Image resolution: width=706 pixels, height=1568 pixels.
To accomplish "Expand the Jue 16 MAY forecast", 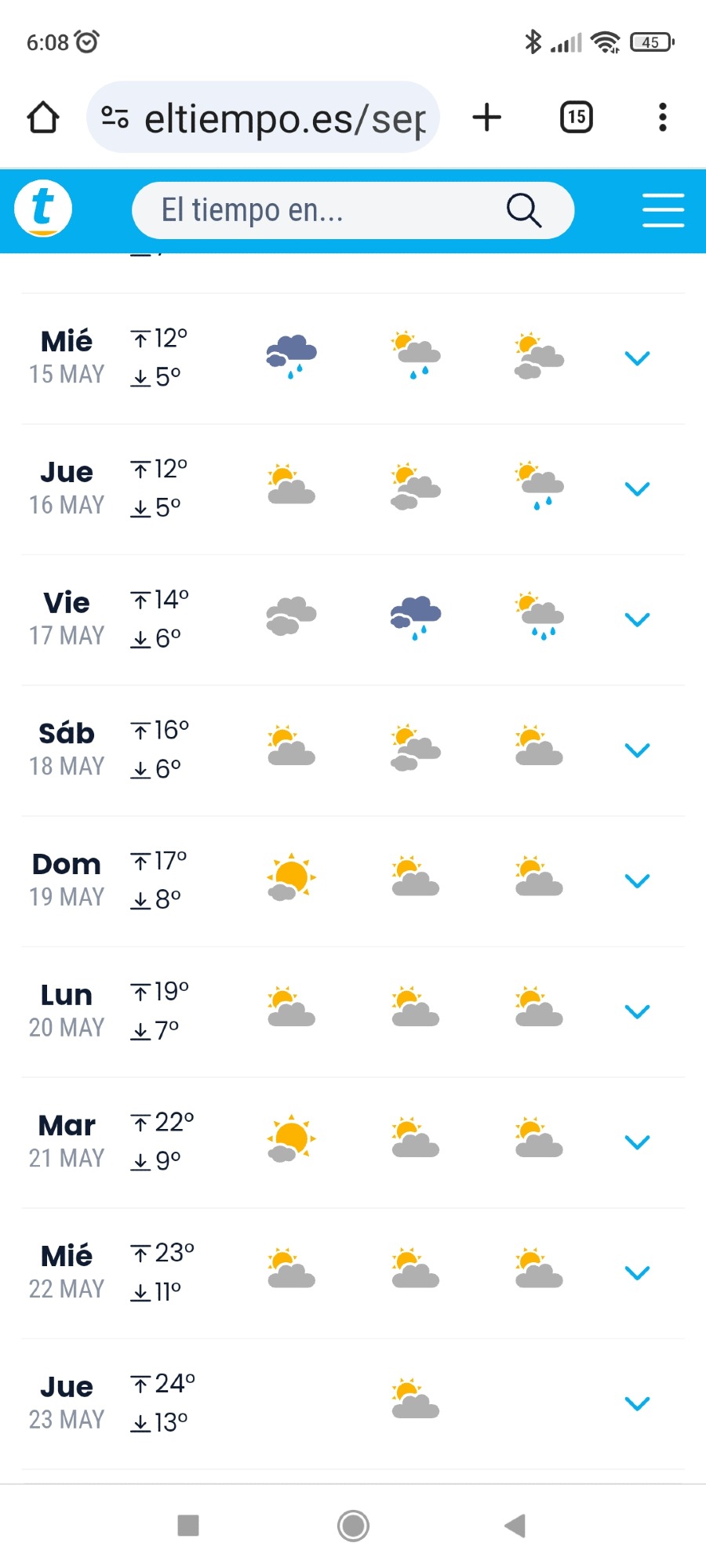I will (637, 489).
